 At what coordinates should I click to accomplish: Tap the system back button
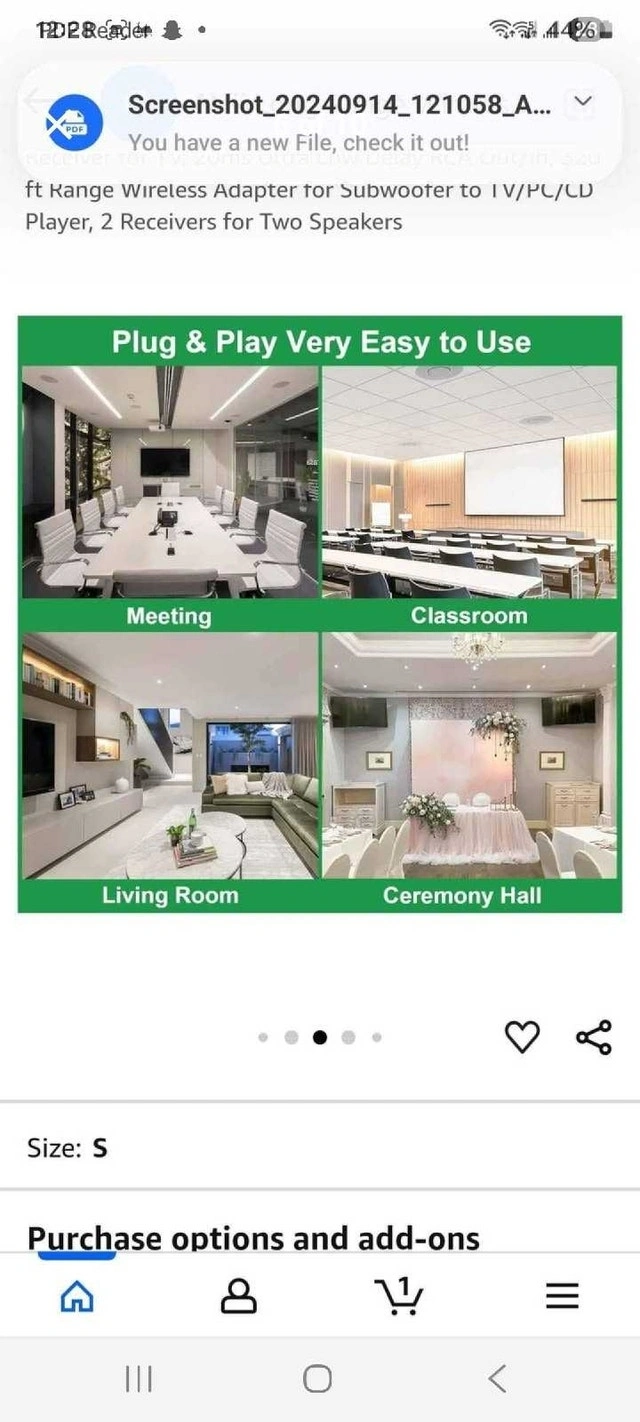coord(497,1379)
